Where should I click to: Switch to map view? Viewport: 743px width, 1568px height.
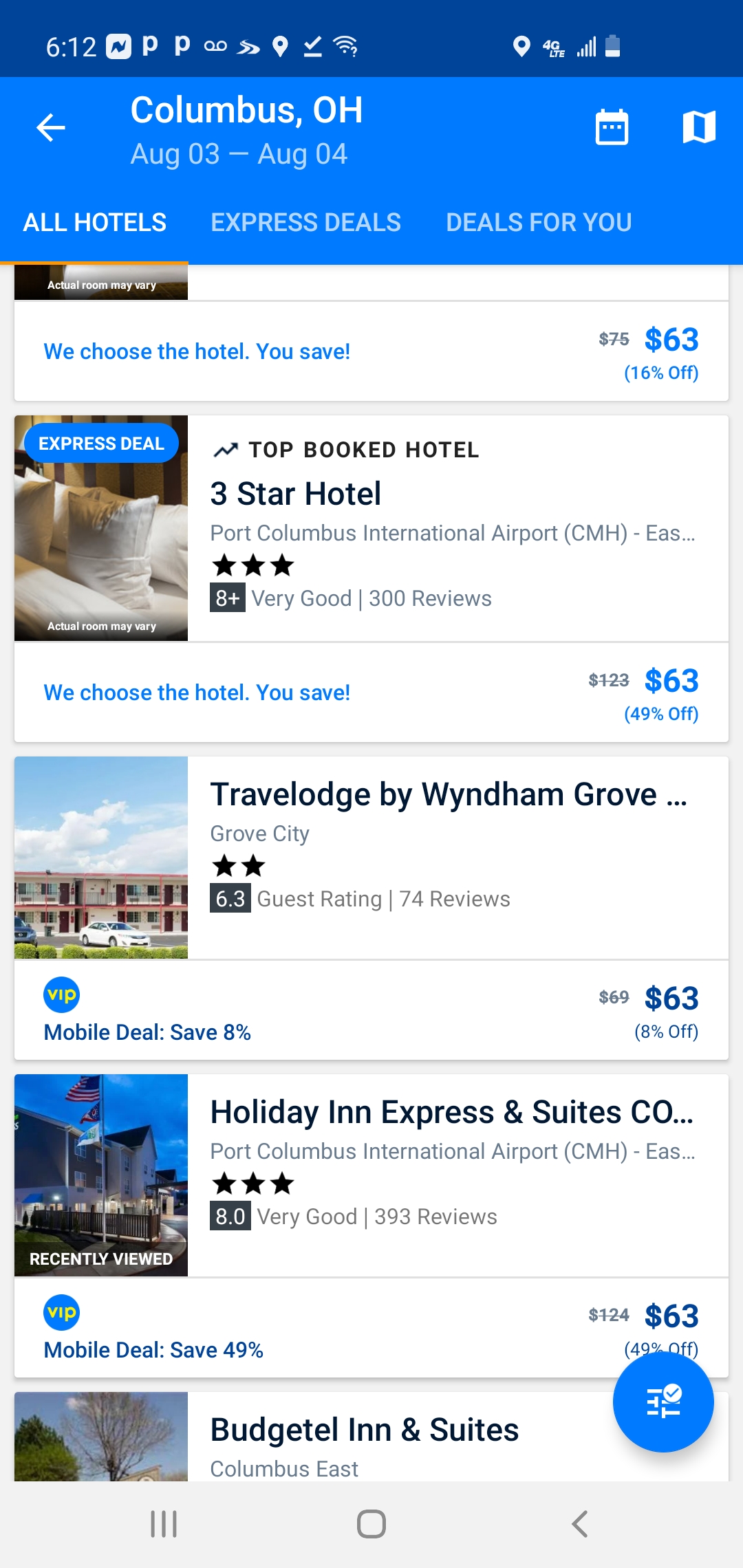[699, 128]
